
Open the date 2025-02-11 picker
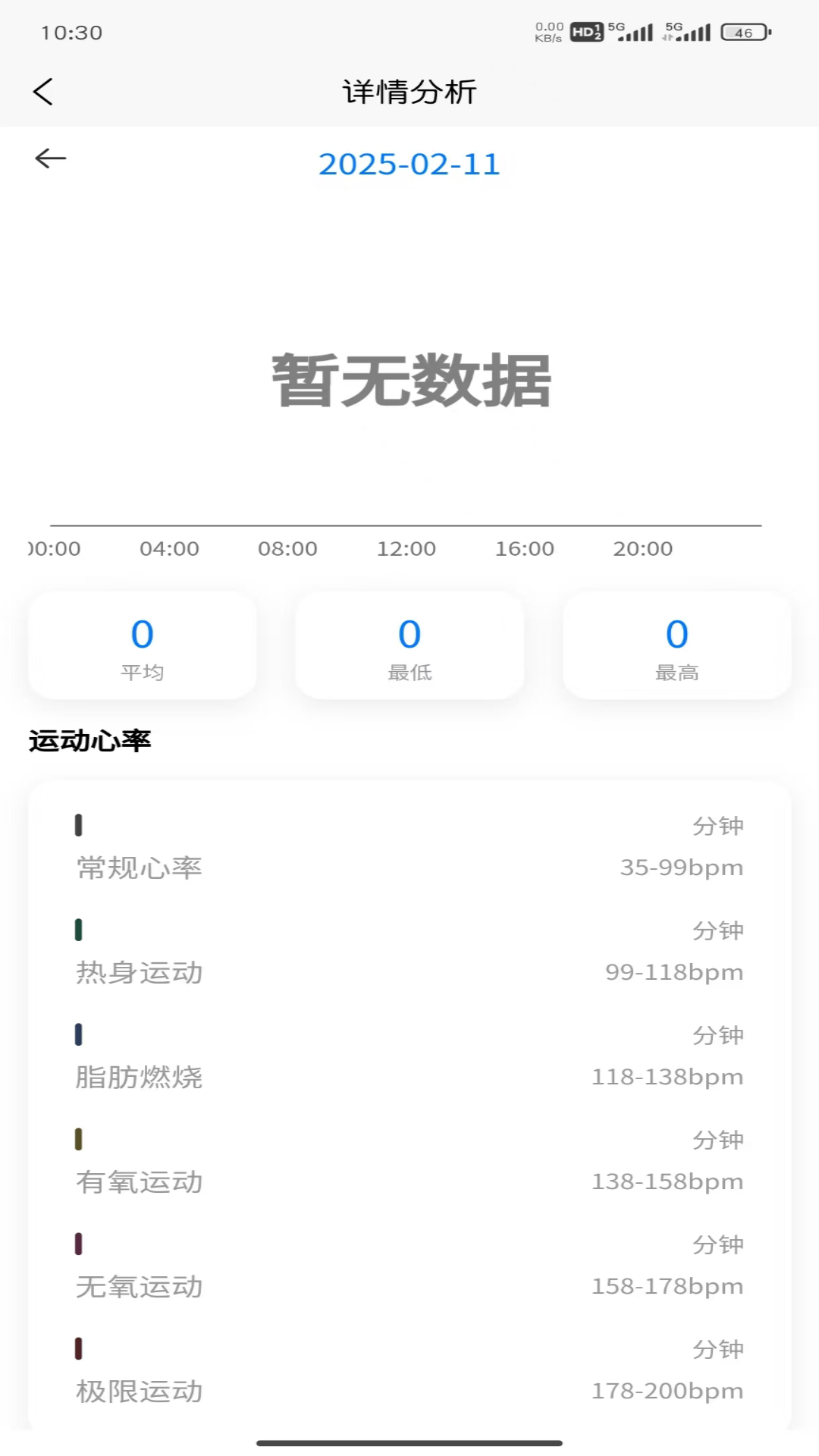pyautogui.click(x=409, y=165)
